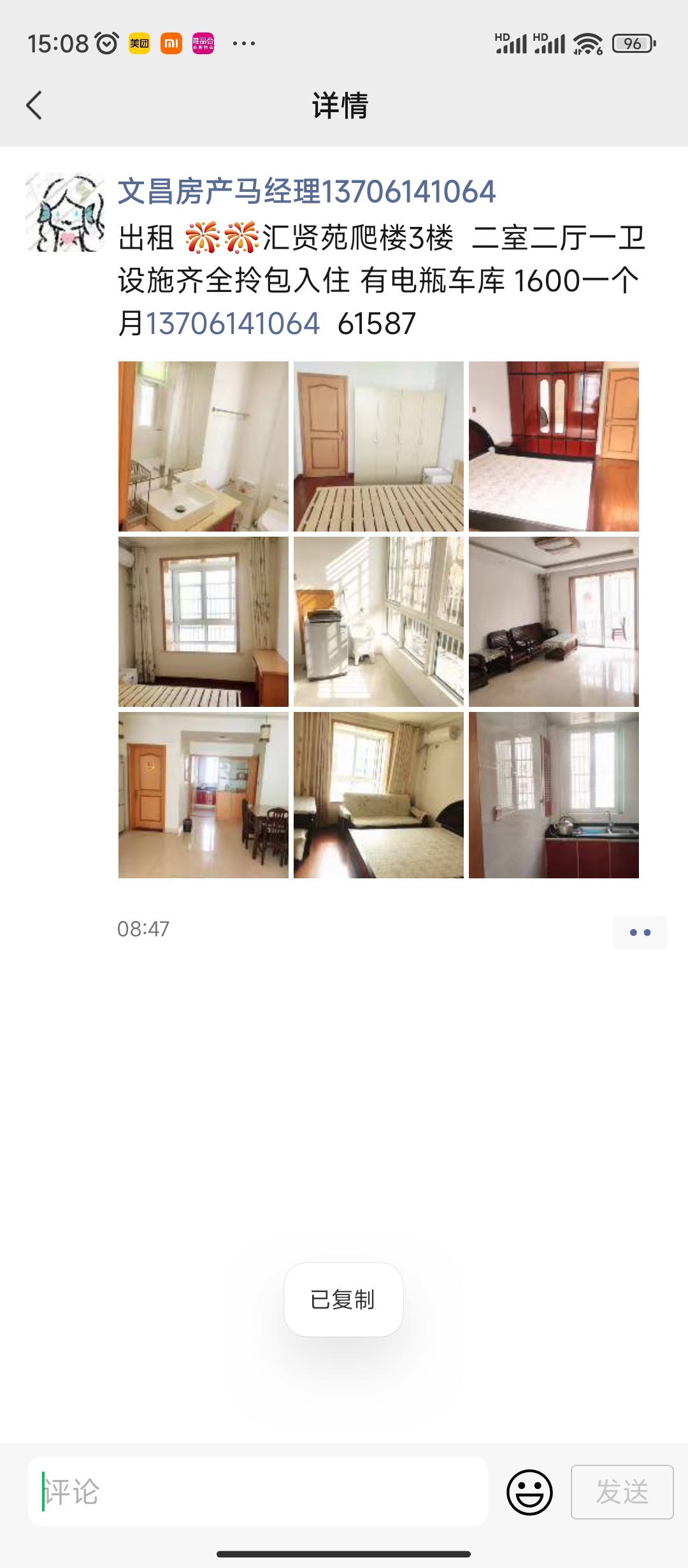This screenshot has width=688, height=1568.
Task: Open the emoji picker
Action: [529, 1492]
